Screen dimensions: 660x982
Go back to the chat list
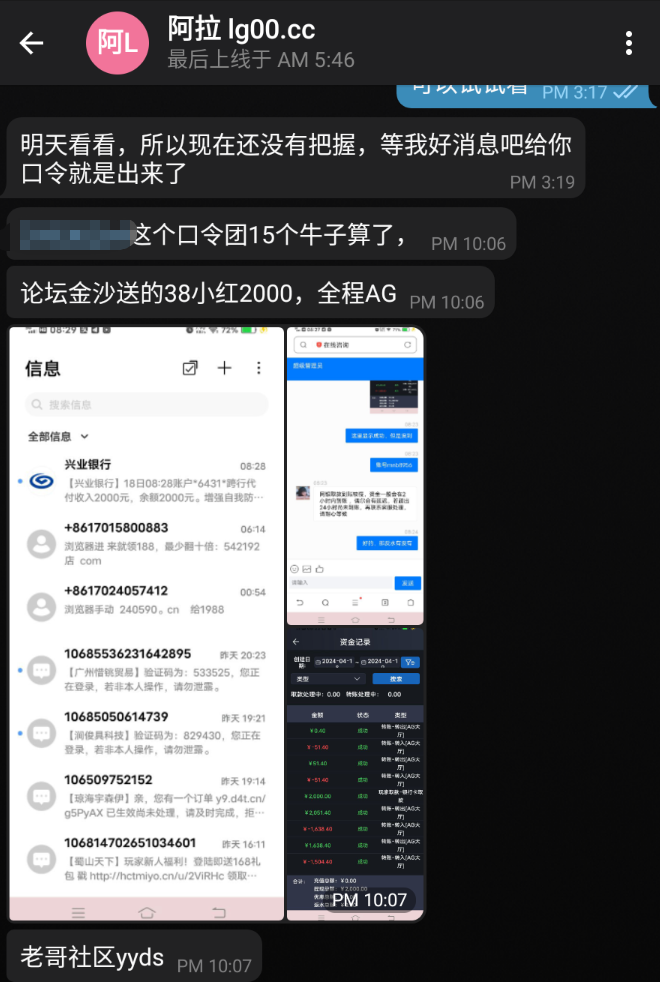[x=32, y=43]
